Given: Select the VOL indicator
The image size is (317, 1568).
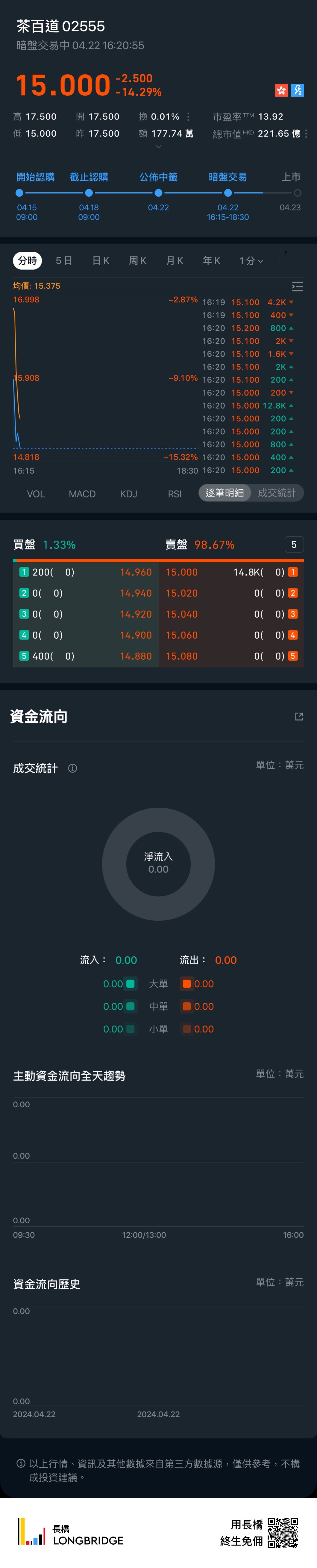Looking at the screenshot, I should [36, 494].
